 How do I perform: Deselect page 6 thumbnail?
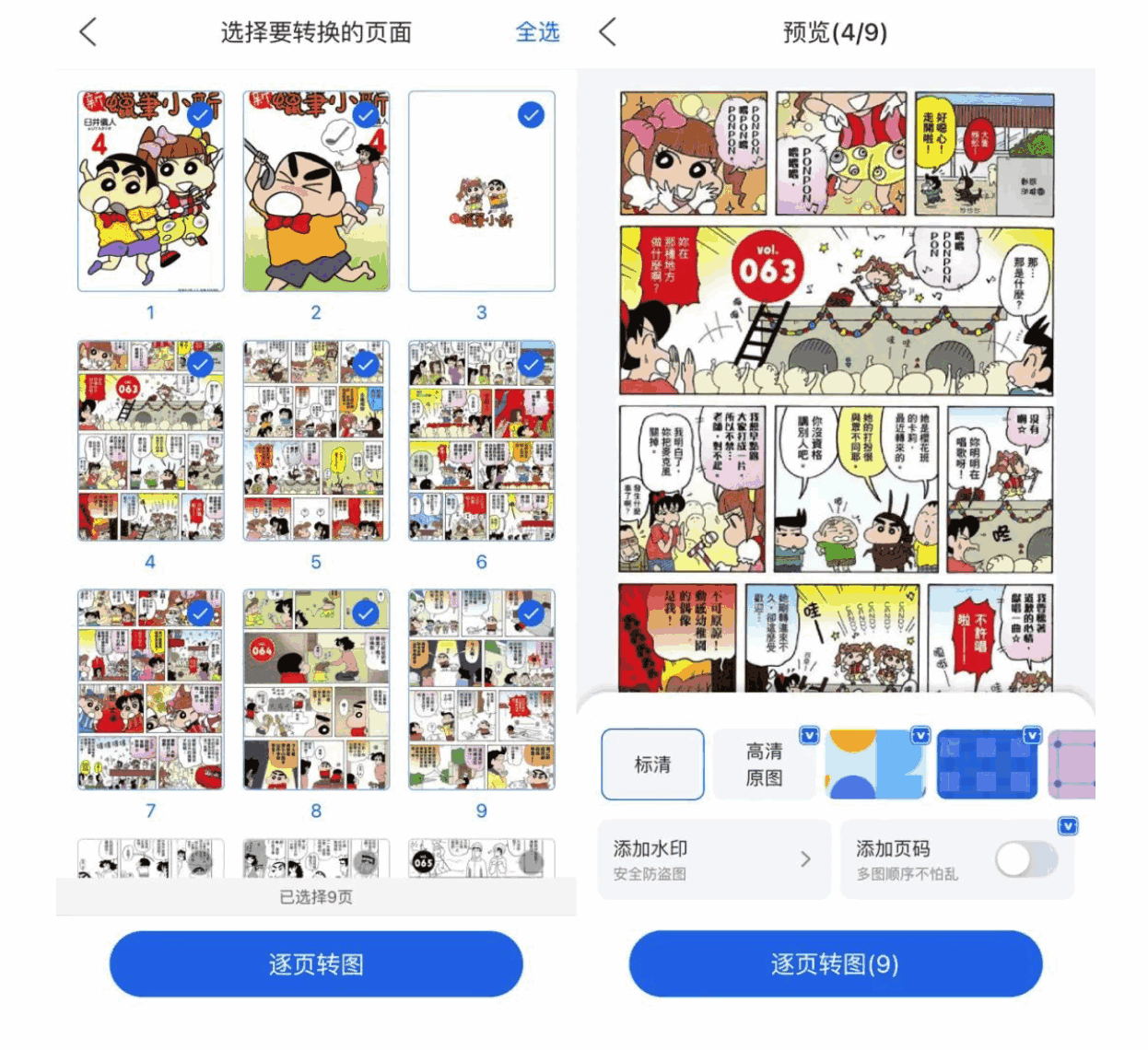(x=531, y=365)
